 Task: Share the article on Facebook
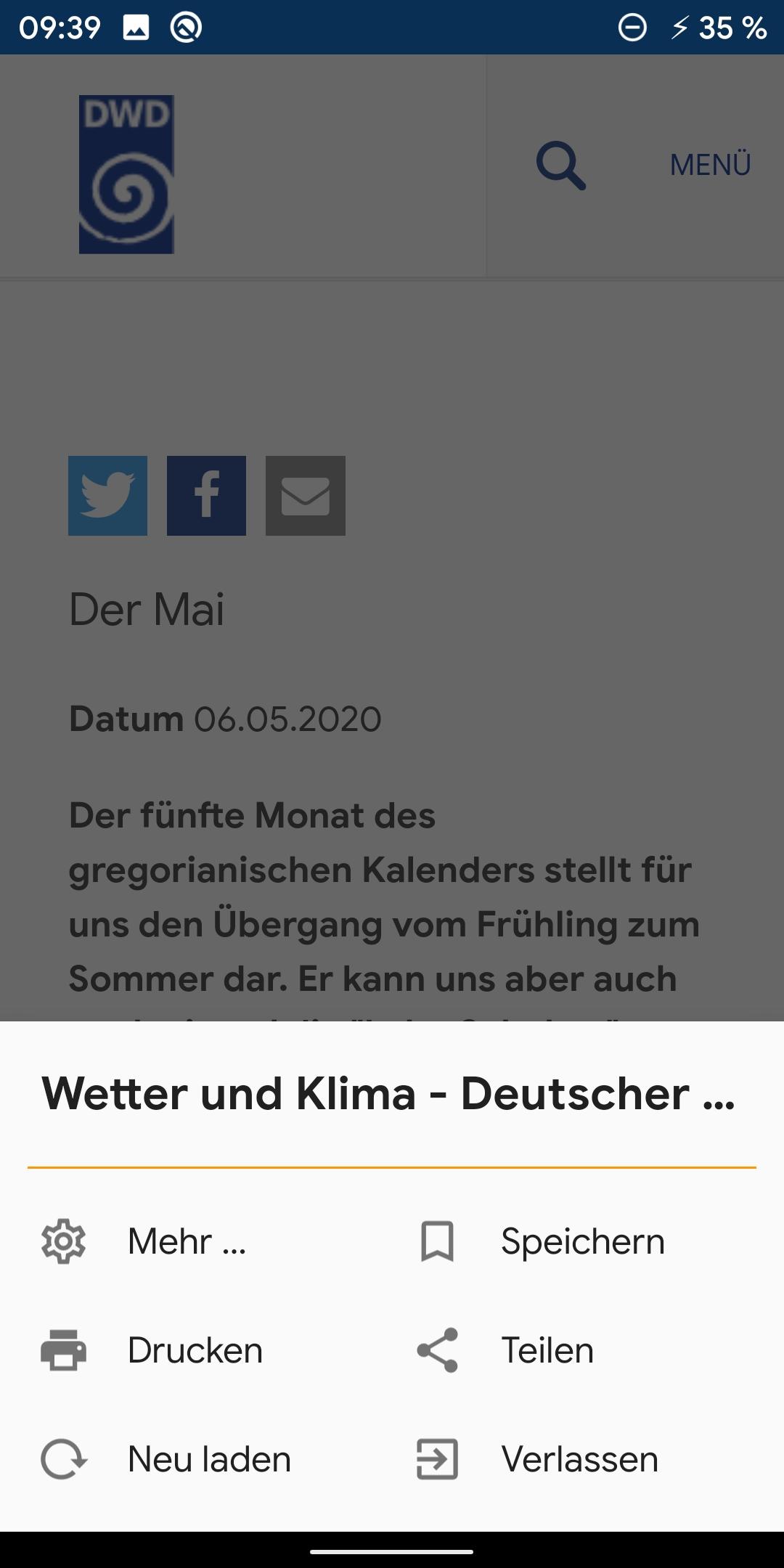(206, 496)
